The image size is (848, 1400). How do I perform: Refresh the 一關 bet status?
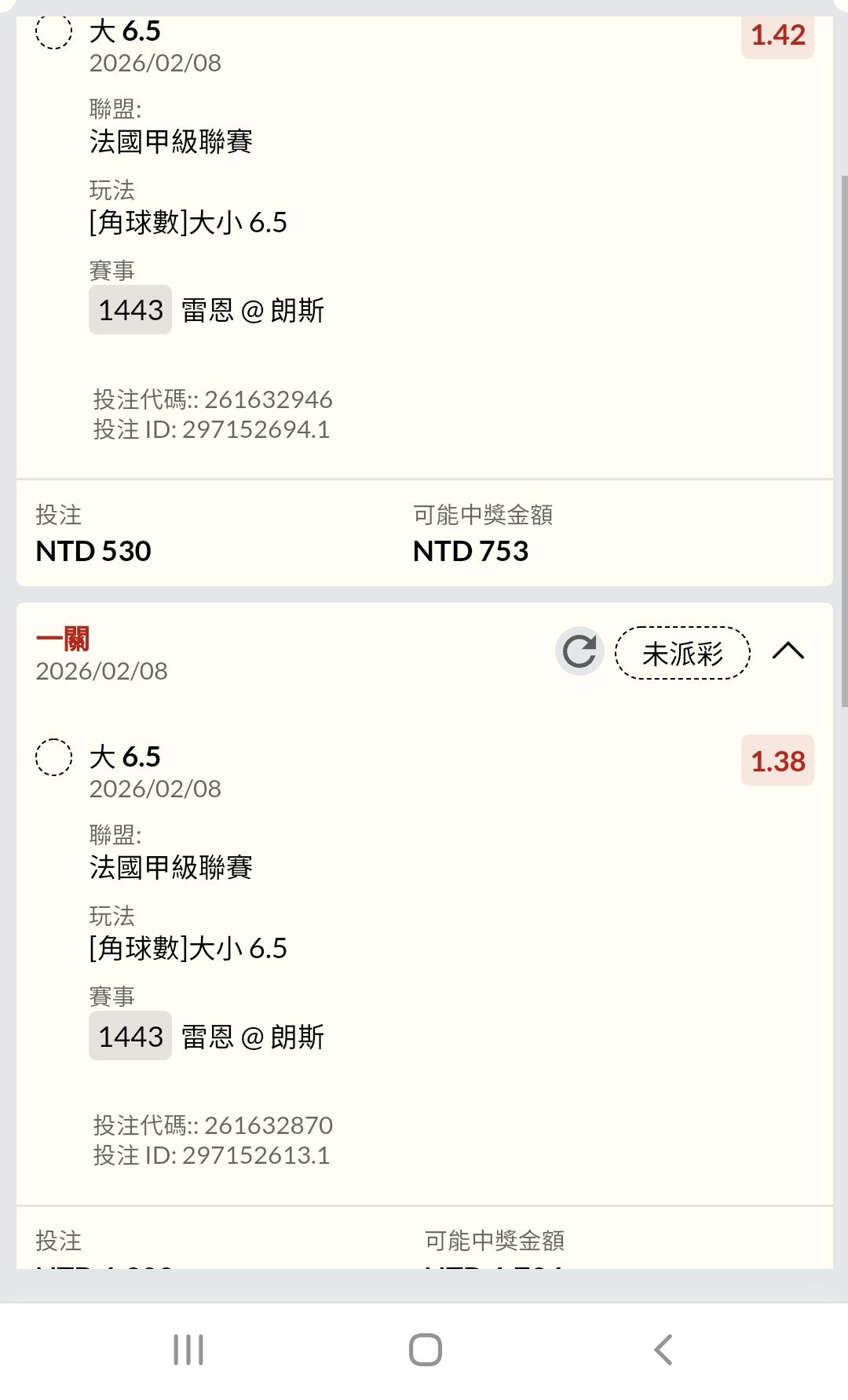pos(579,651)
